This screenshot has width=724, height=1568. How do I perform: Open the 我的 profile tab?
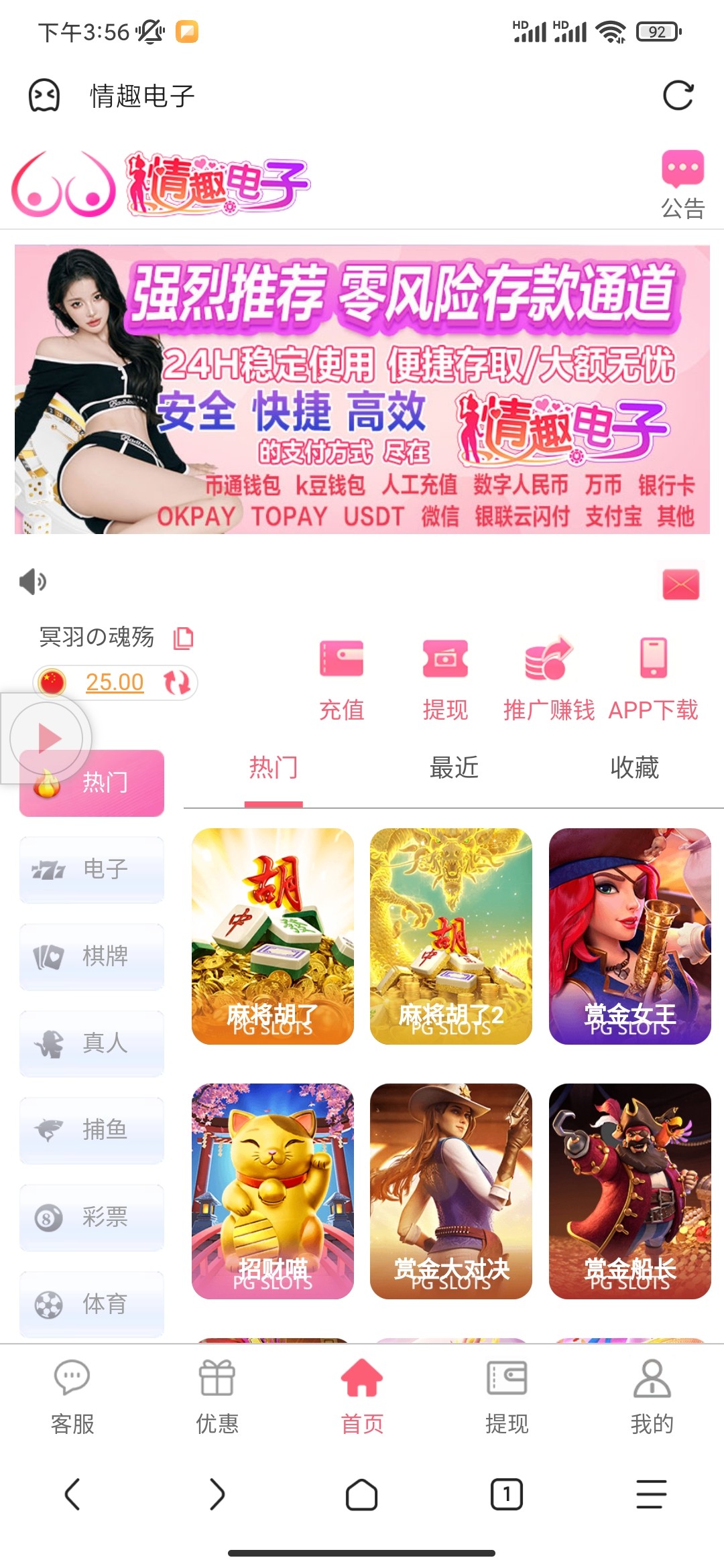pos(652,1397)
